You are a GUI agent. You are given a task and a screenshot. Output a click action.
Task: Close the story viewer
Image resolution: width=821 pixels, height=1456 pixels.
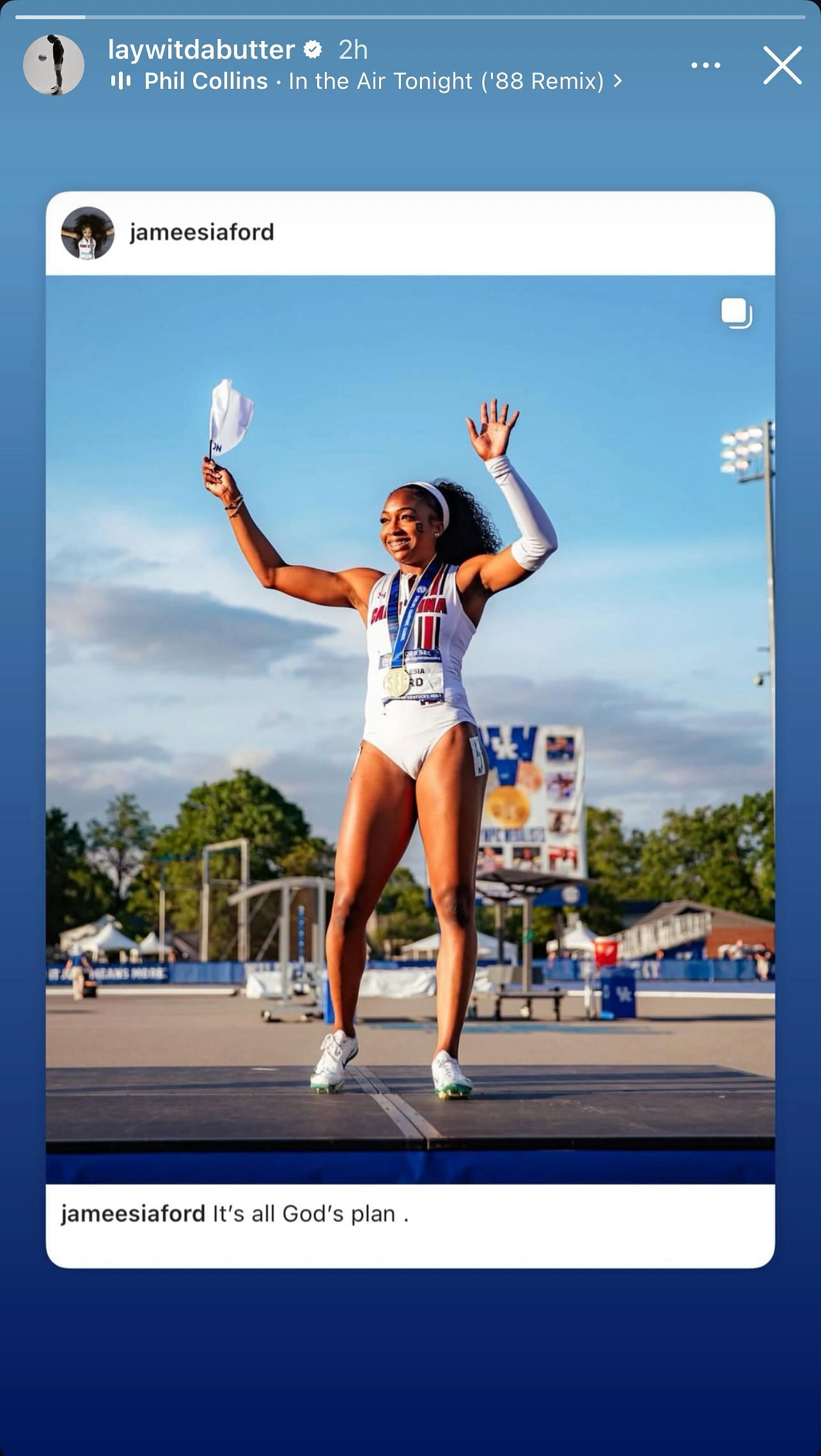coord(782,65)
